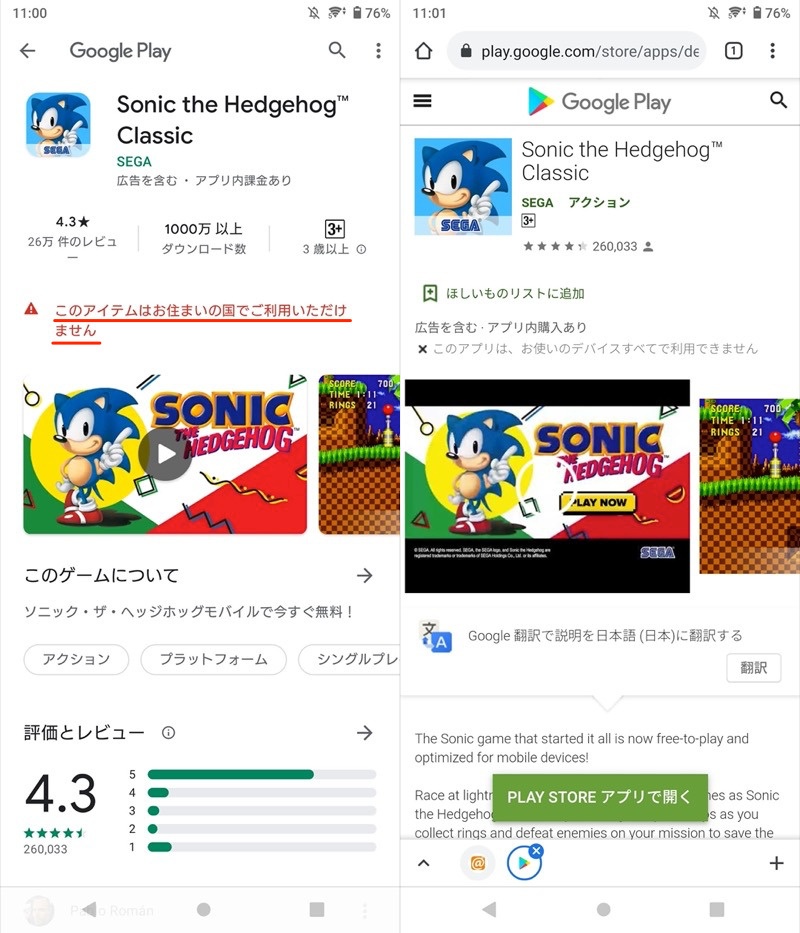Image resolution: width=800 pixels, height=933 pixels.
Task: Select the アクション chip
Action: point(76,659)
